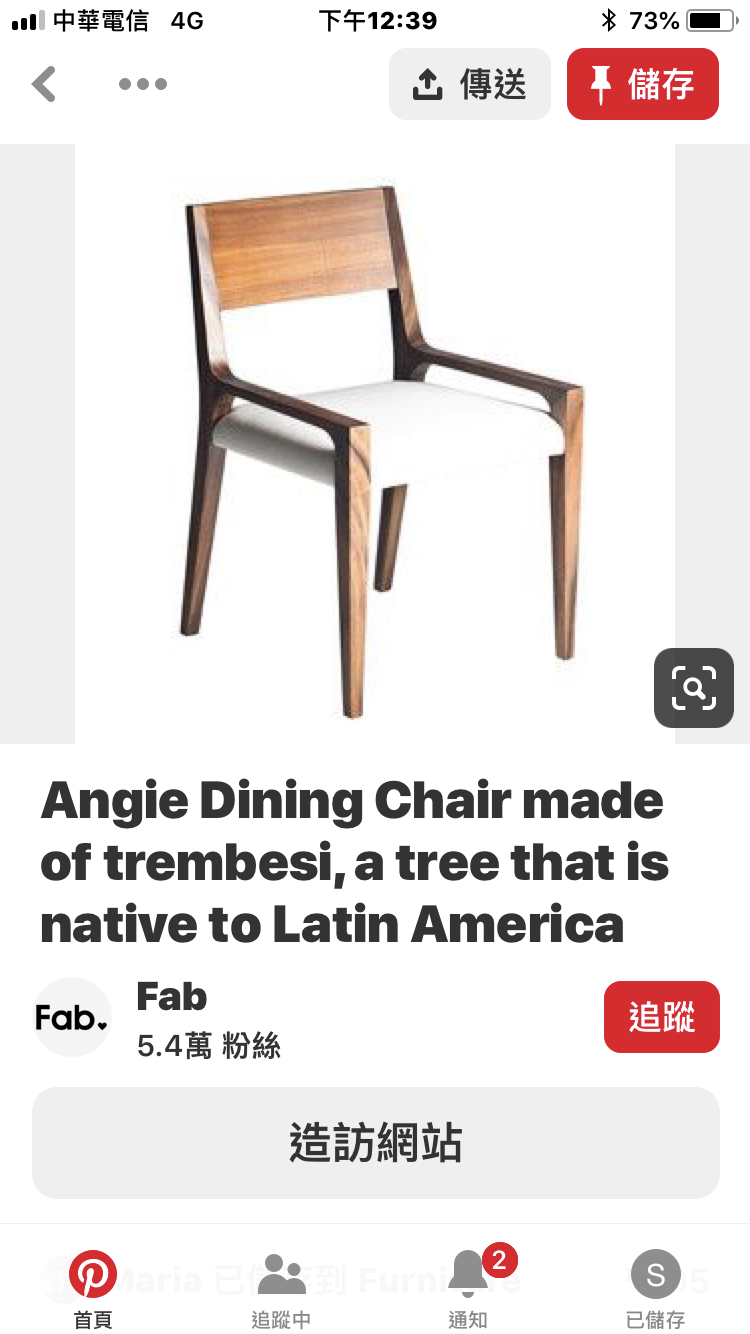Visit the website via 造訪網站
The image size is (750, 1334).
(375, 1143)
